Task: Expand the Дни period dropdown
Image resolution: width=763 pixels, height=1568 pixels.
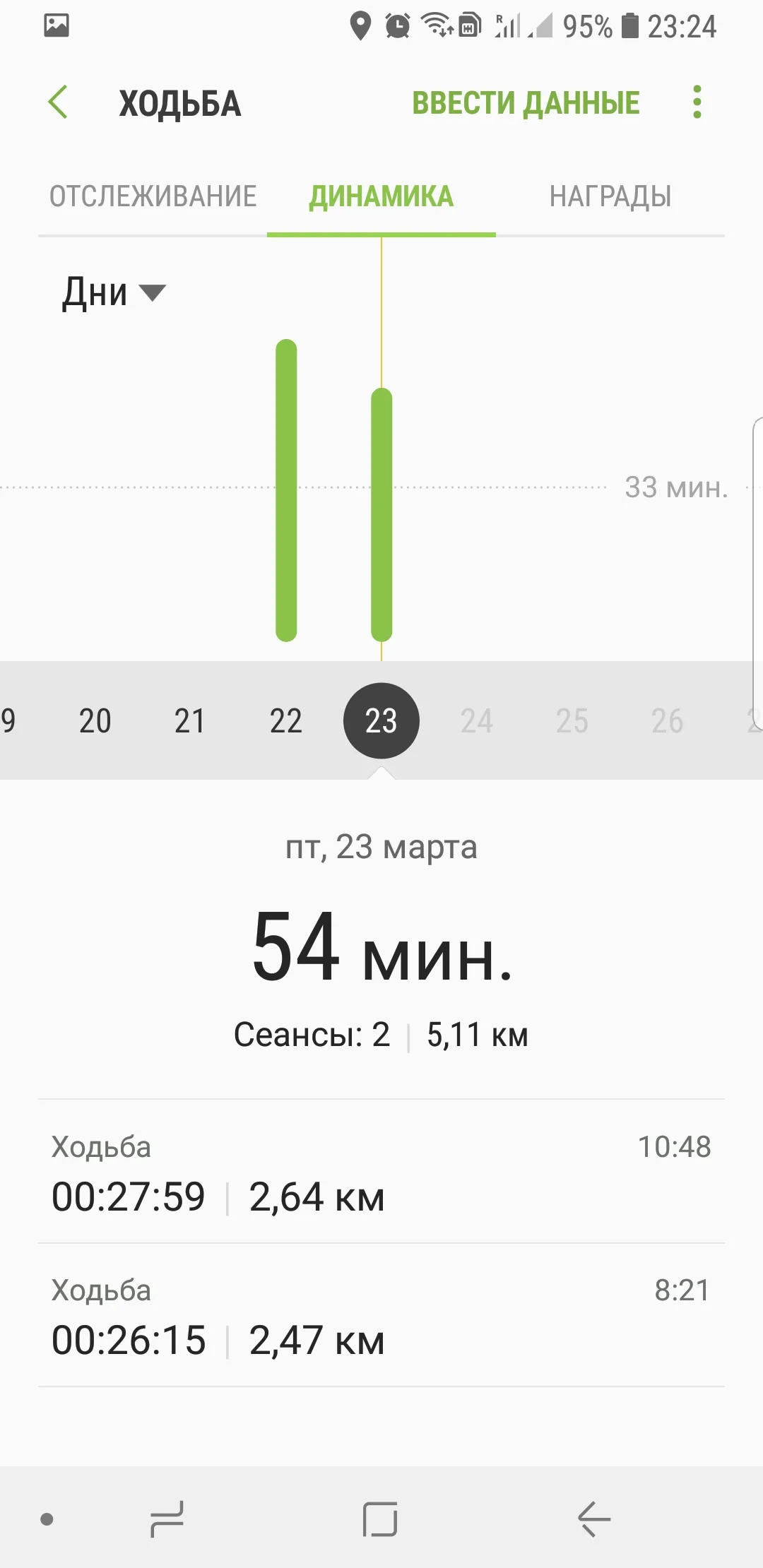Action: 113,292
